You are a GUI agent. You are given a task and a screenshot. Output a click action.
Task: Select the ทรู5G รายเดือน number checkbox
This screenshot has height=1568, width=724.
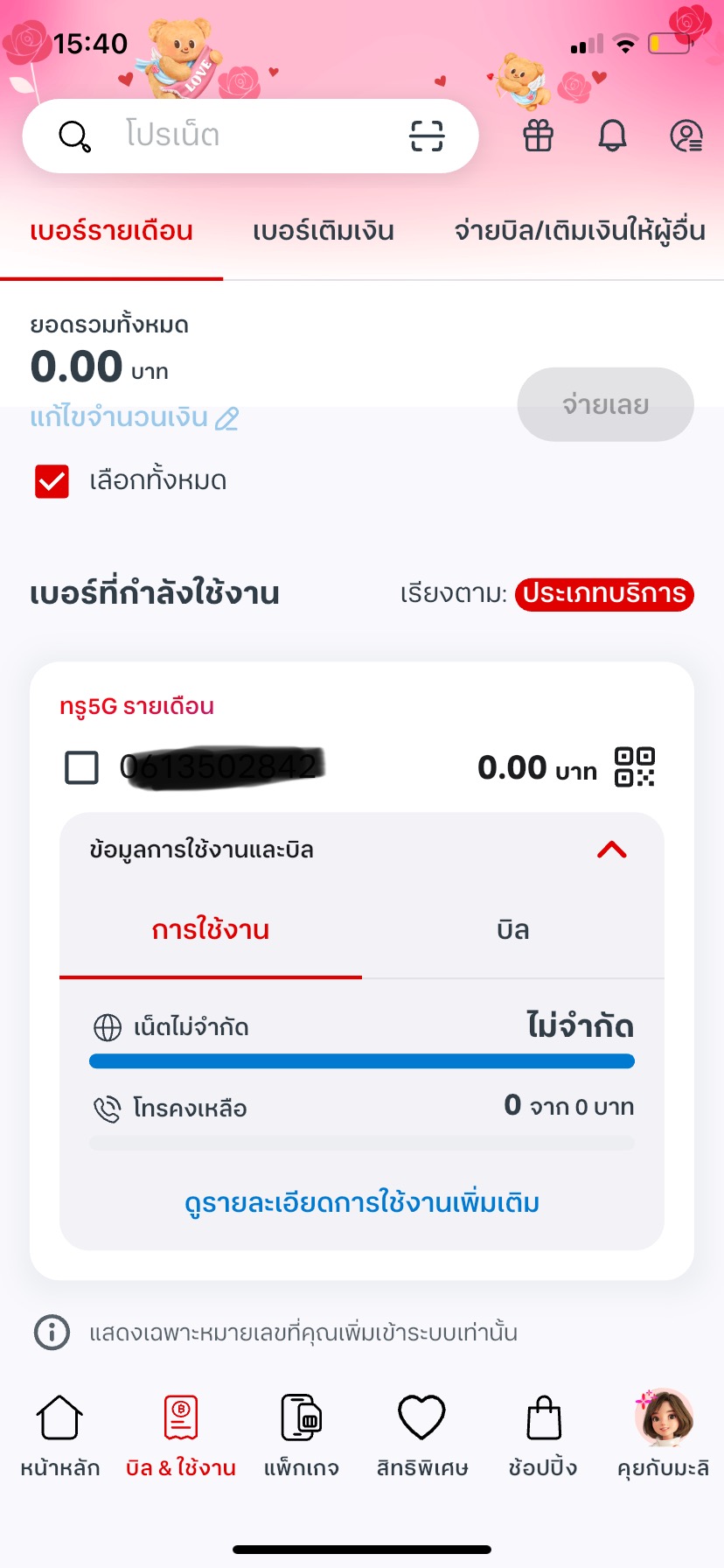[x=82, y=767]
